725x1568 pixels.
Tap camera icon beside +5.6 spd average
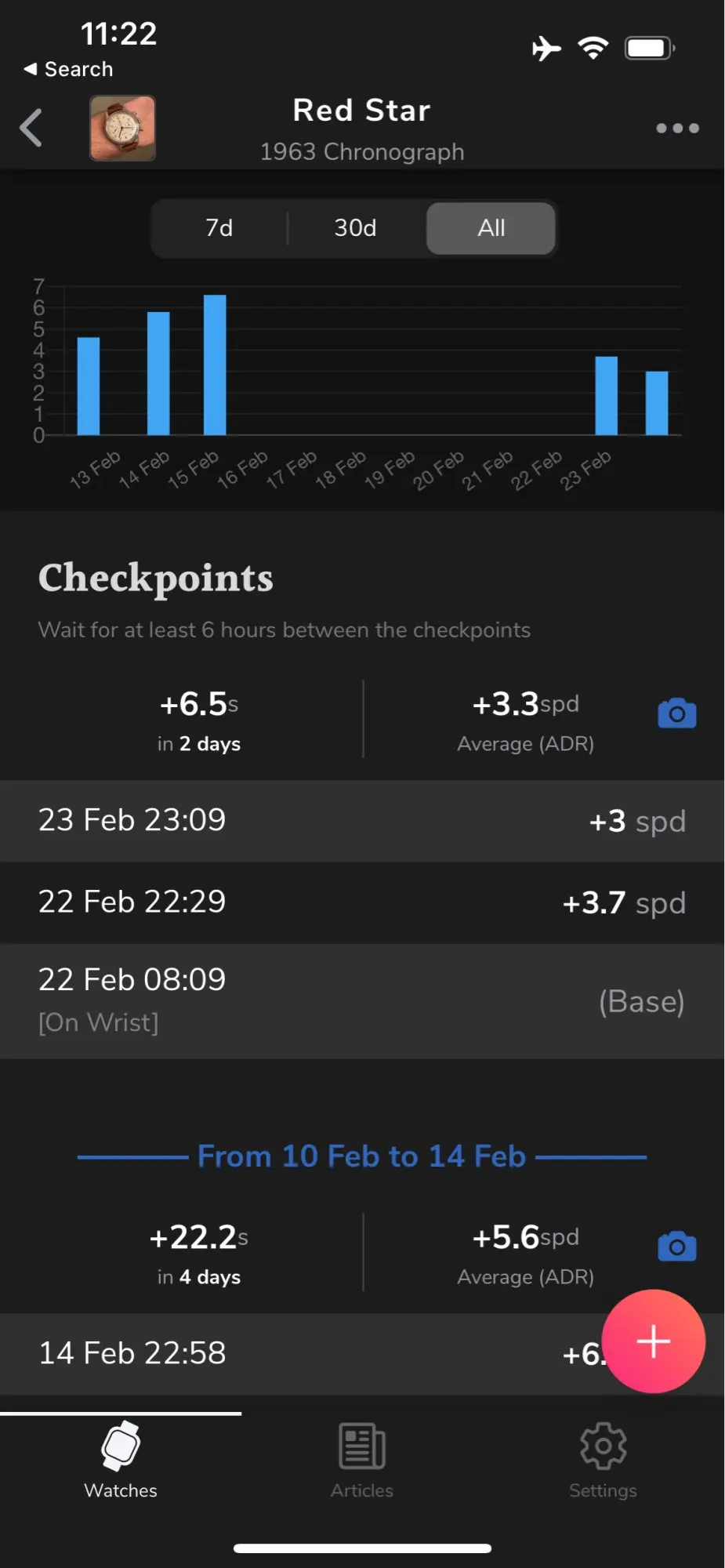click(x=677, y=1247)
